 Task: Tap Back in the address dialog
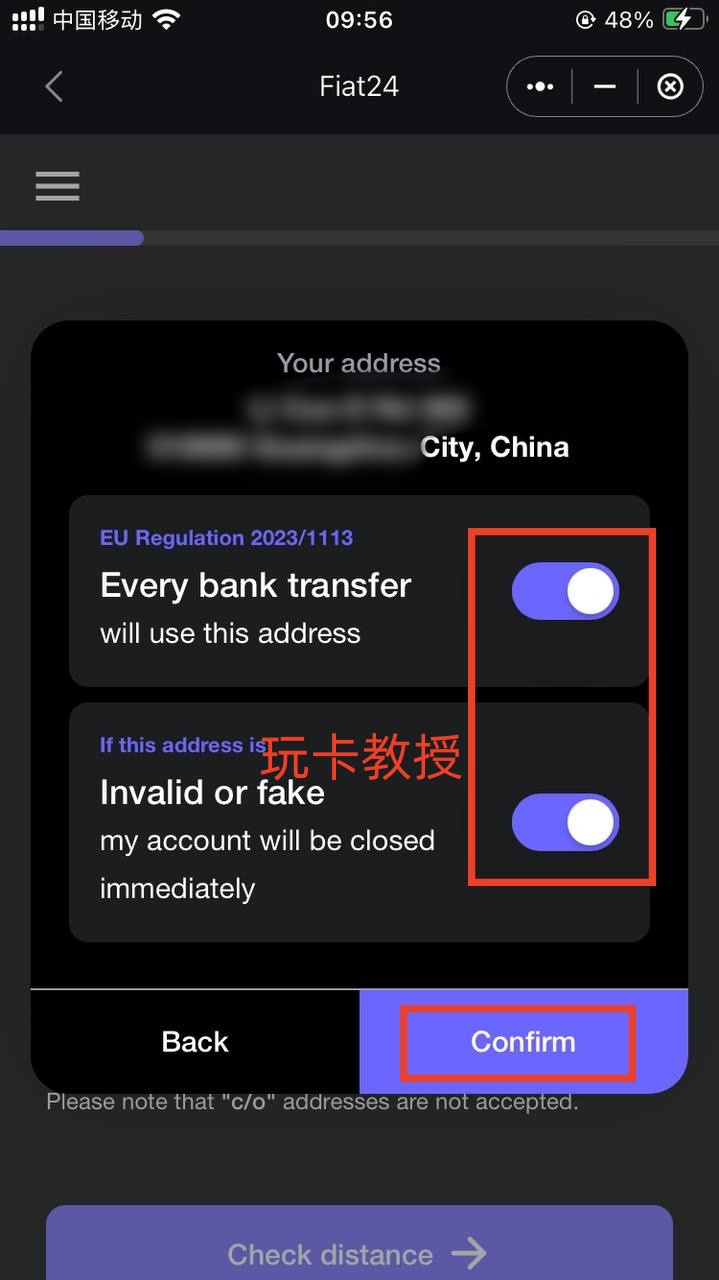[x=195, y=1042]
